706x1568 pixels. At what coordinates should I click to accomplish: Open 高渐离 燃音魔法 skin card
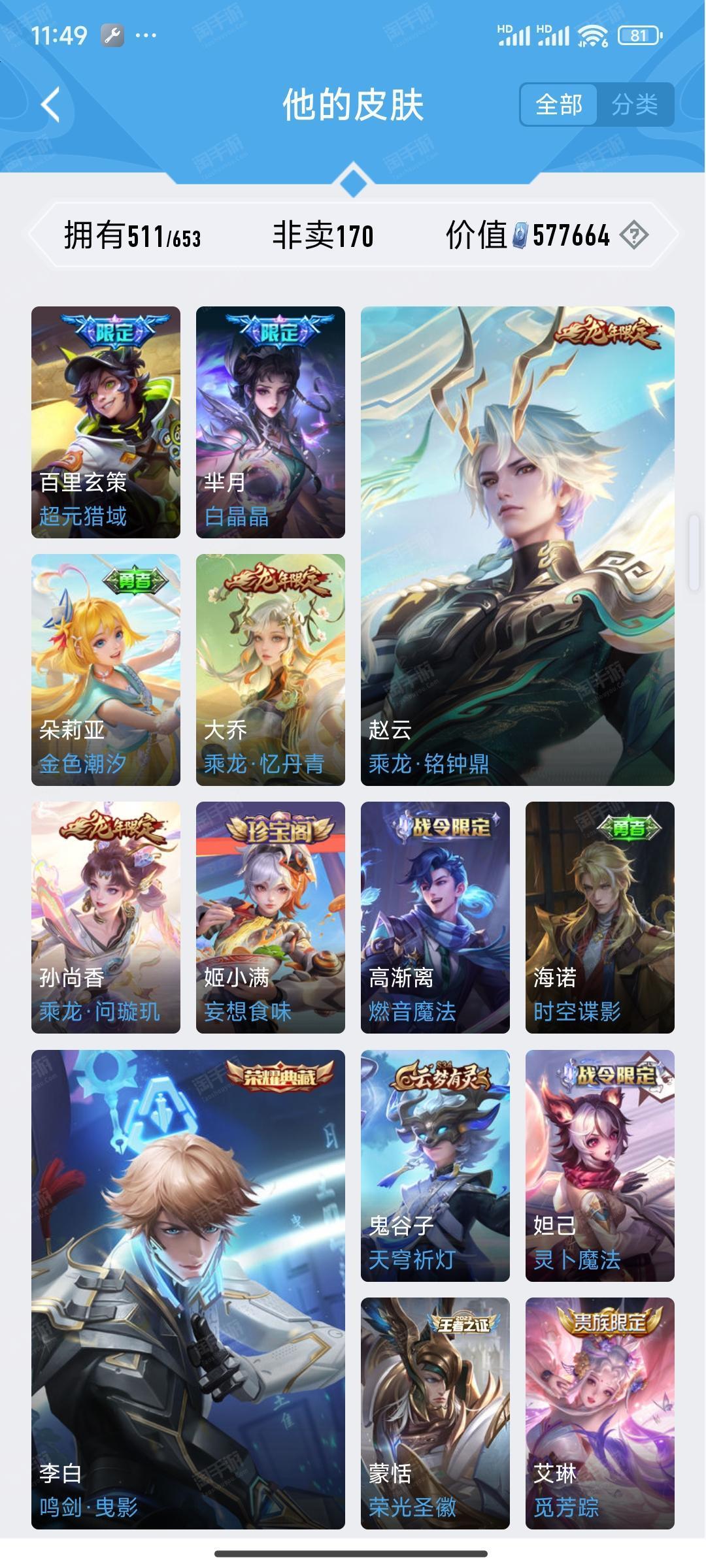coord(435,917)
